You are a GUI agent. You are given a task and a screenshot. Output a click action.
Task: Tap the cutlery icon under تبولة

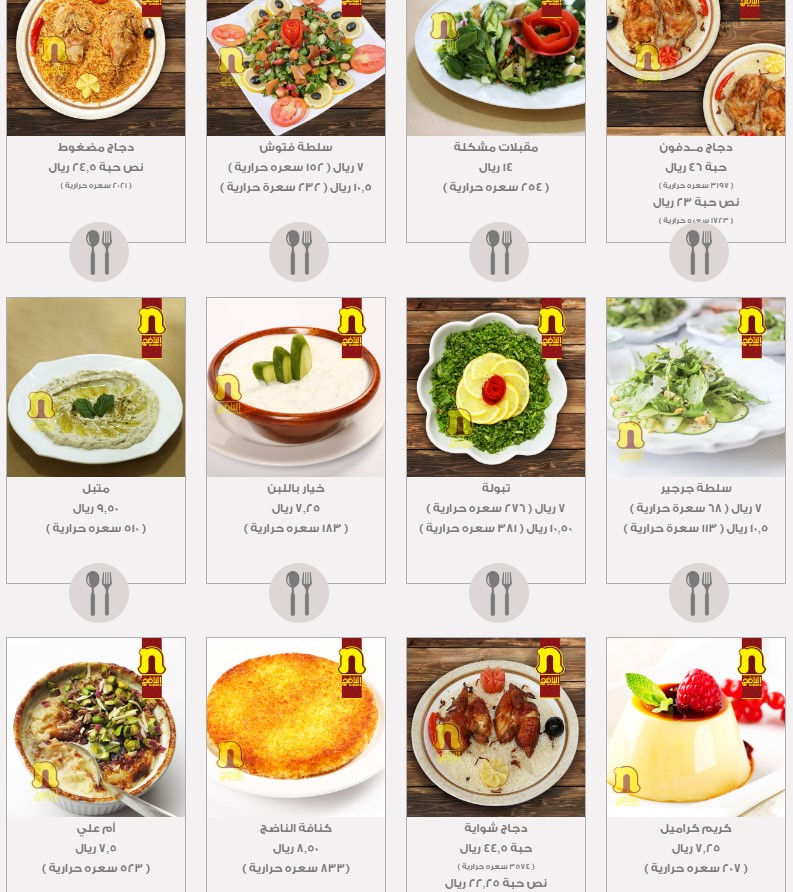499,593
